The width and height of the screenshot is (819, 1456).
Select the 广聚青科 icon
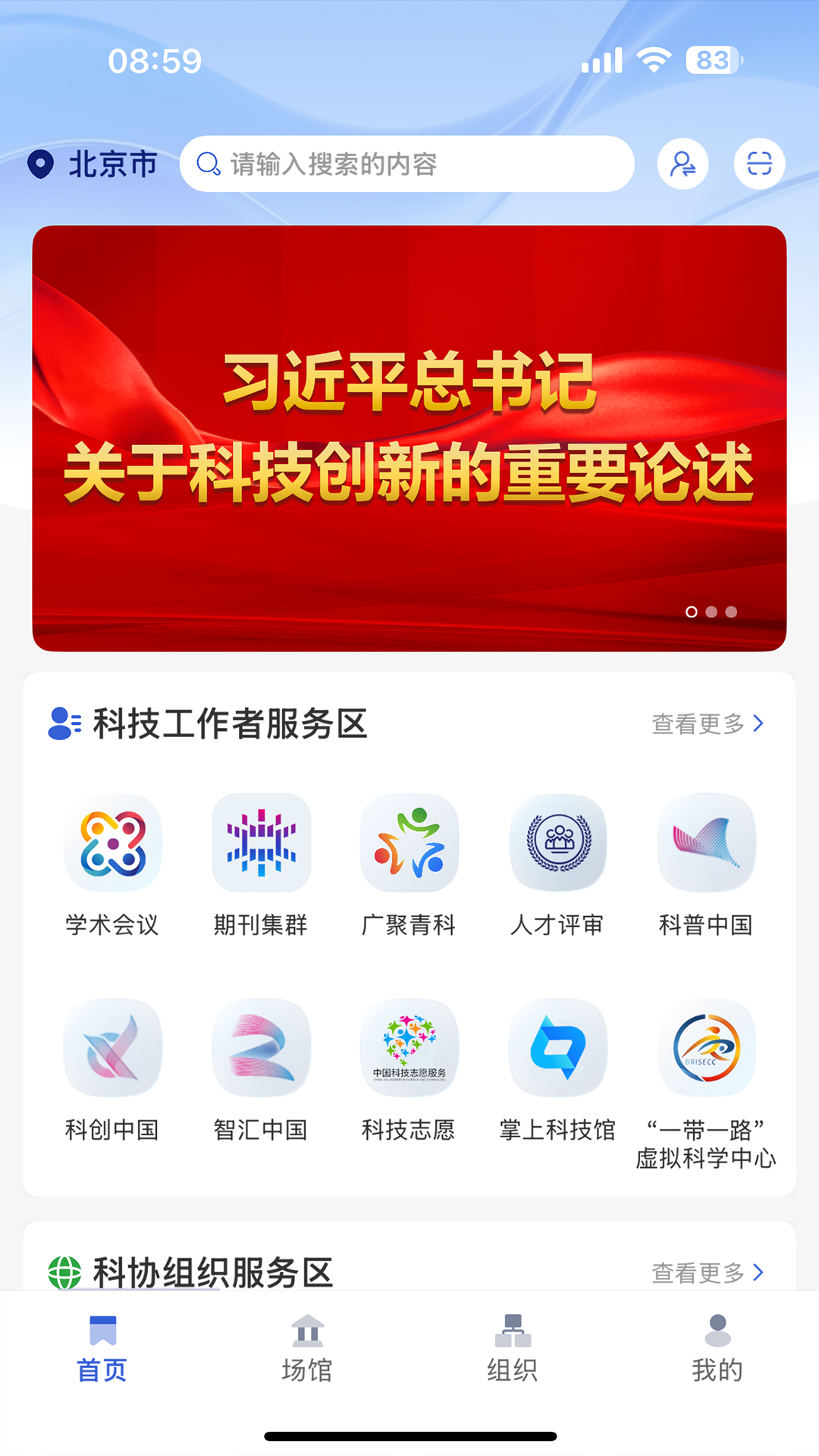(409, 842)
